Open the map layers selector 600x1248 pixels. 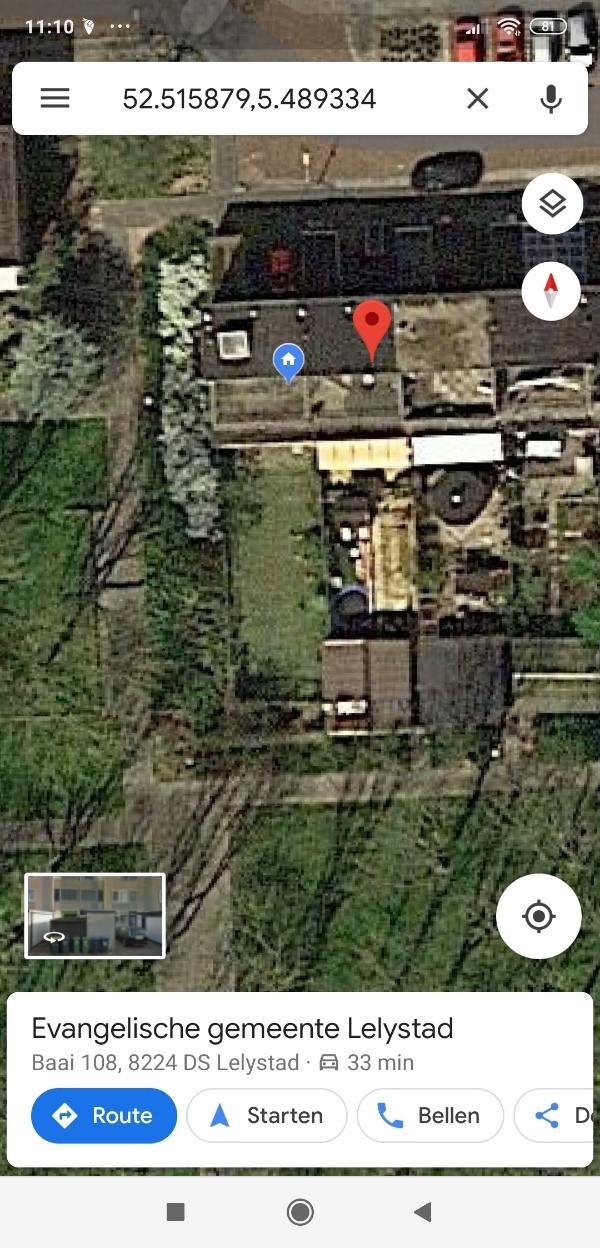click(552, 204)
